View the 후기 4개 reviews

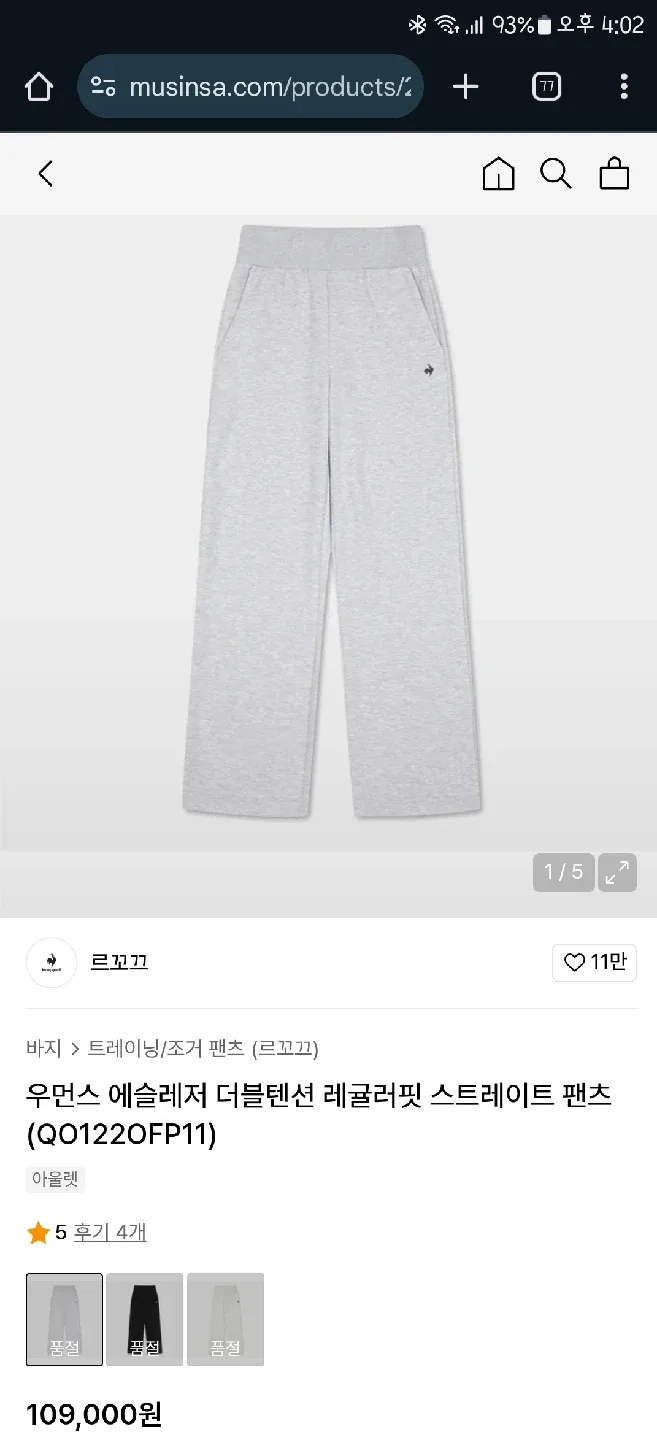110,1232
